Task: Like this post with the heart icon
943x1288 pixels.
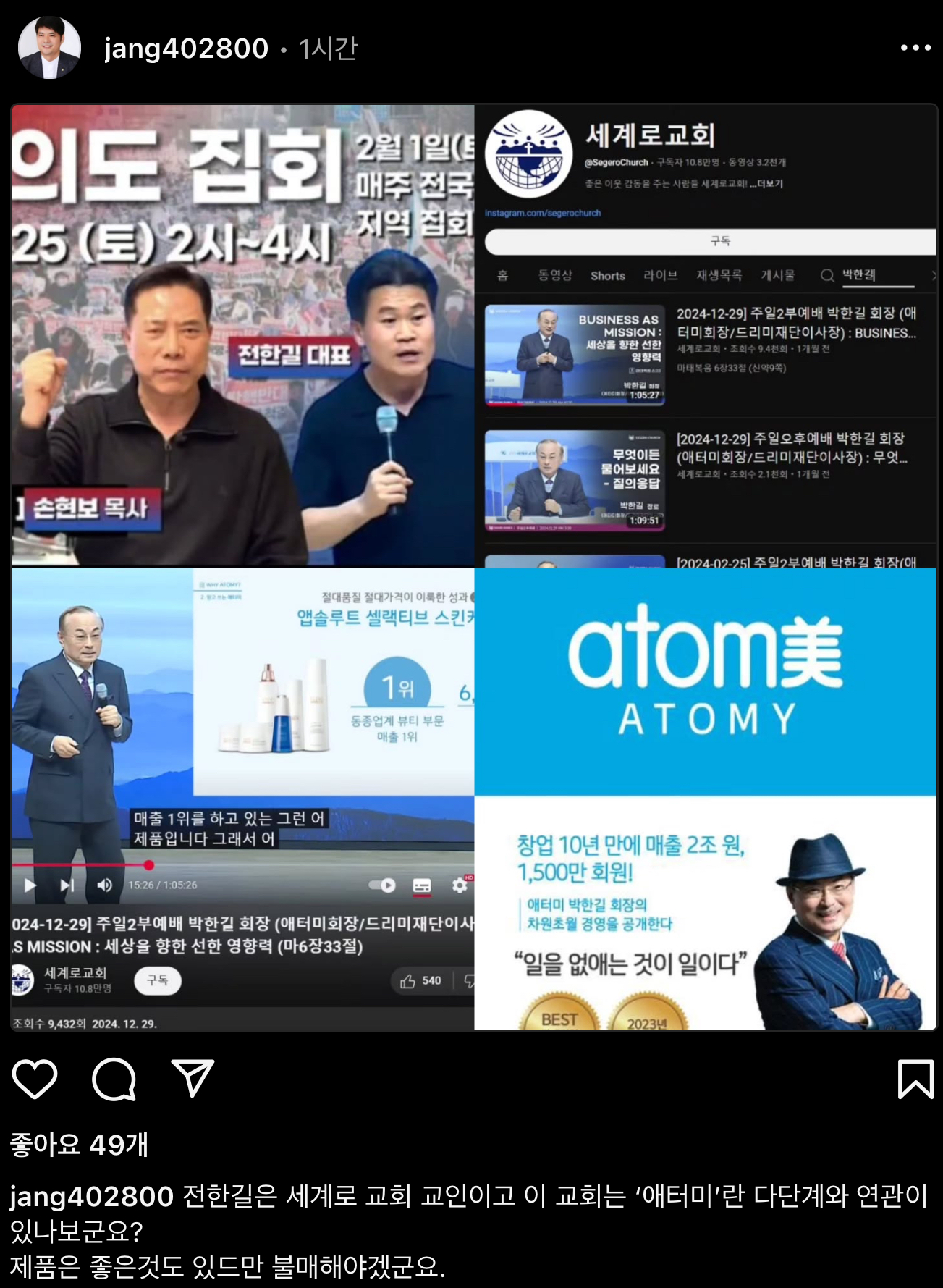Action: [x=35, y=1079]
